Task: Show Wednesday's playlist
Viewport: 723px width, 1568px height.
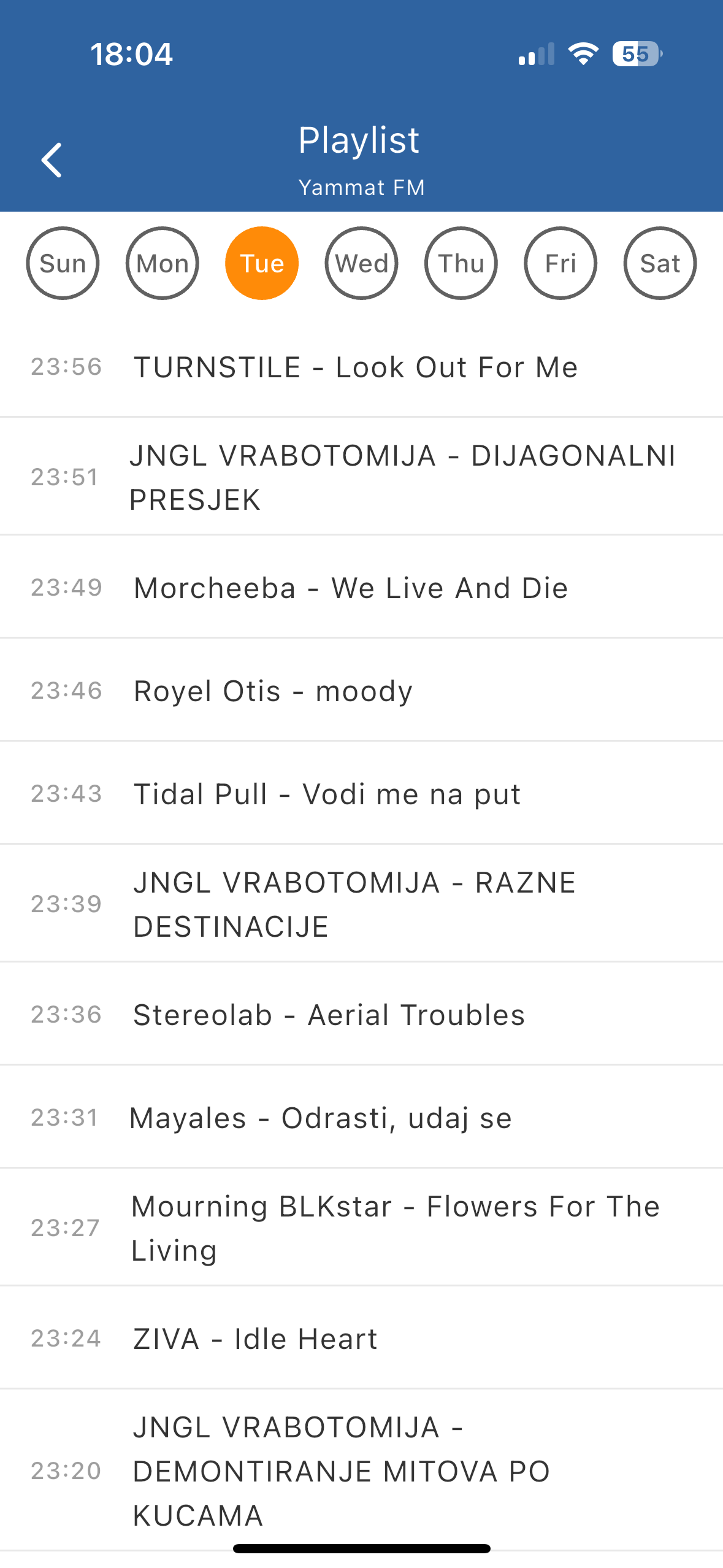Action: coord(362,263)
